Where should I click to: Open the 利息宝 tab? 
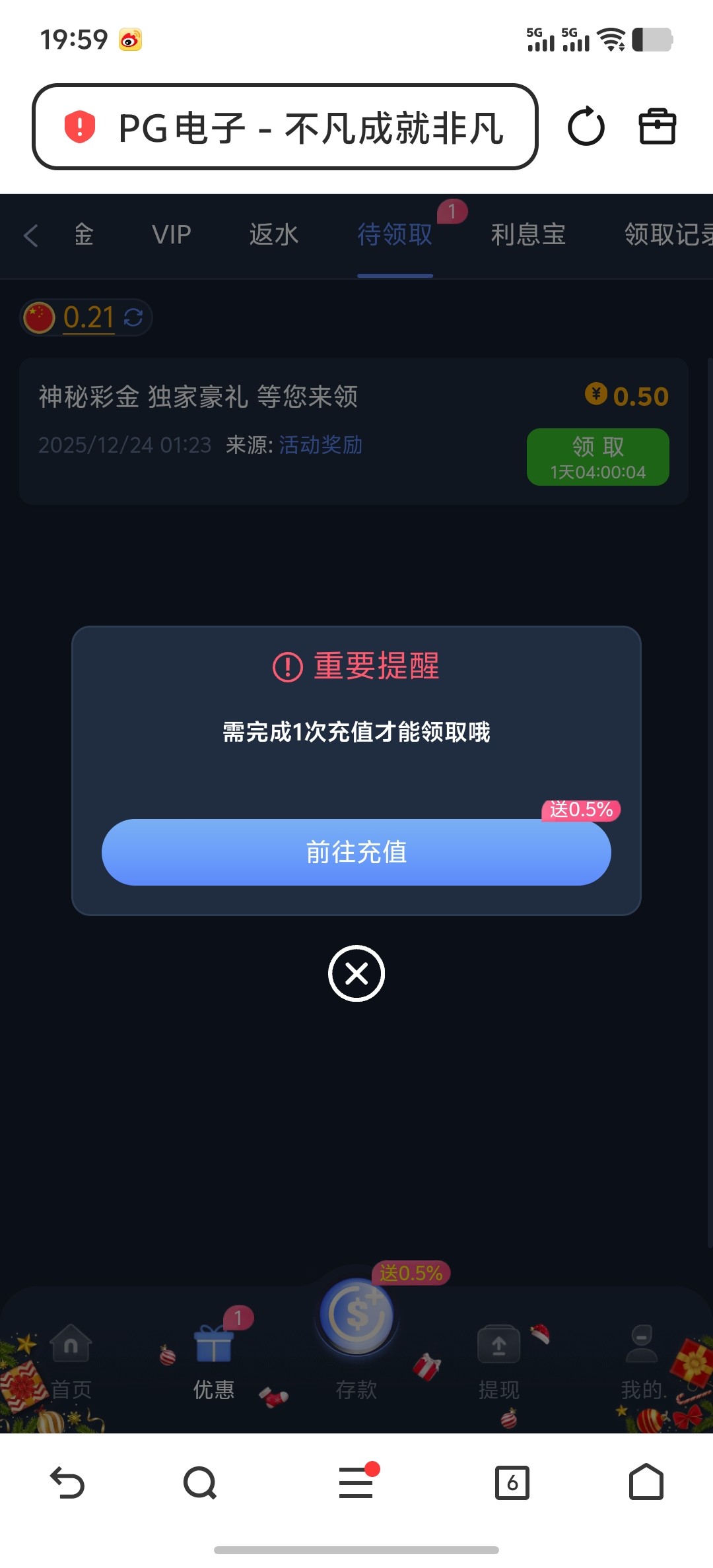pos(528,235)
